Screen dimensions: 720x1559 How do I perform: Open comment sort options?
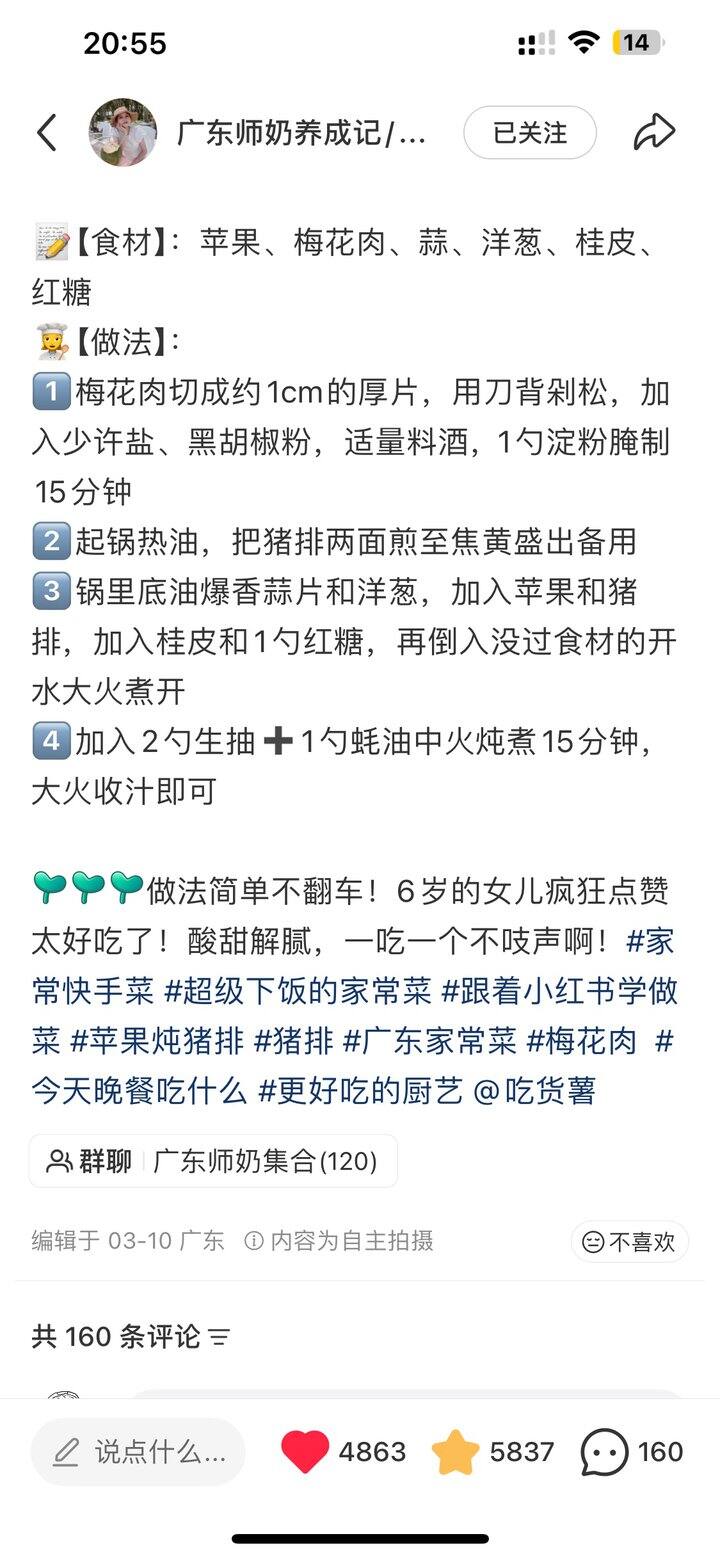(x=220, y=1336)
